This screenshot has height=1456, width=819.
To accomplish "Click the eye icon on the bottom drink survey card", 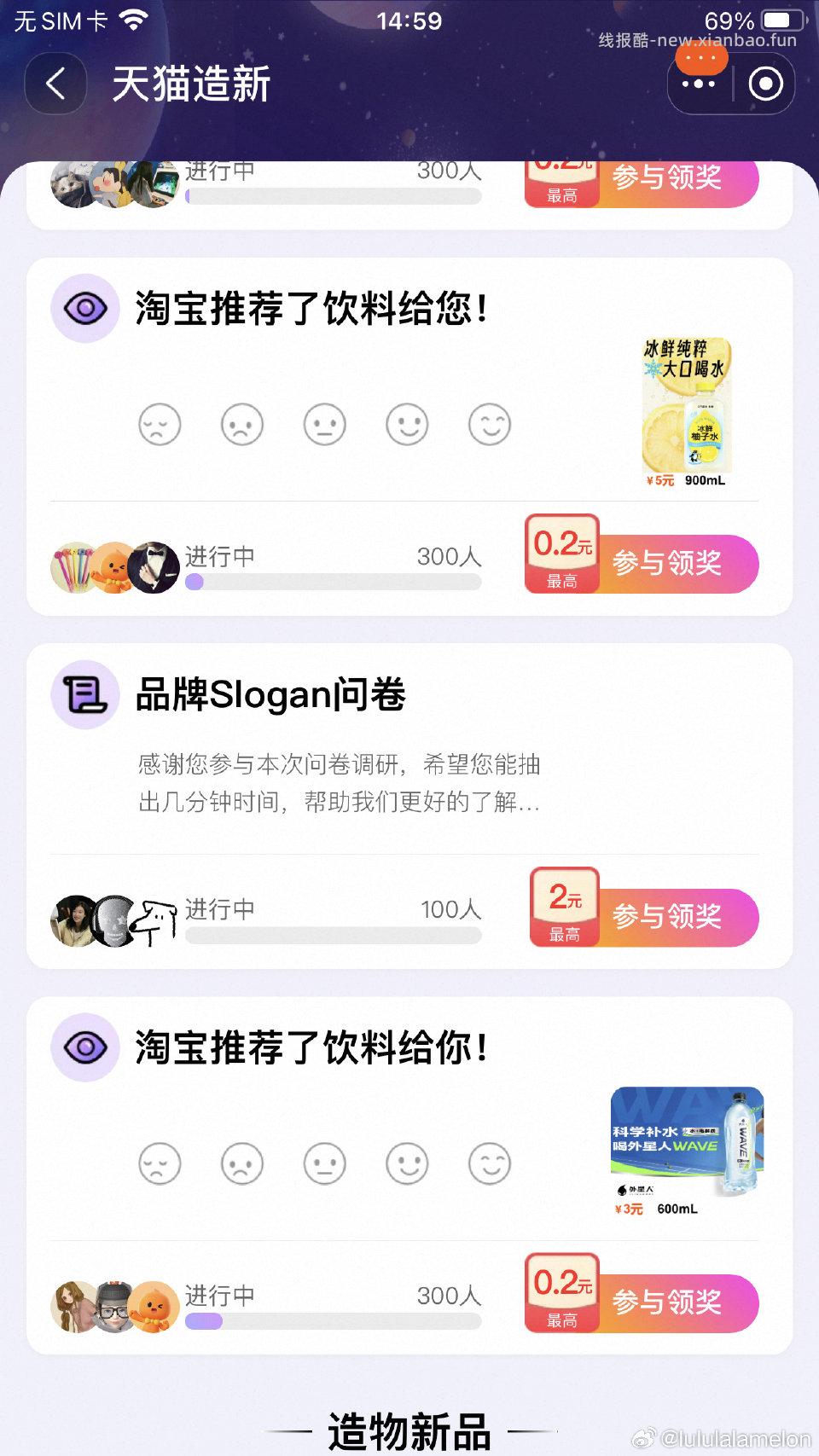I will click(84, 1047).
